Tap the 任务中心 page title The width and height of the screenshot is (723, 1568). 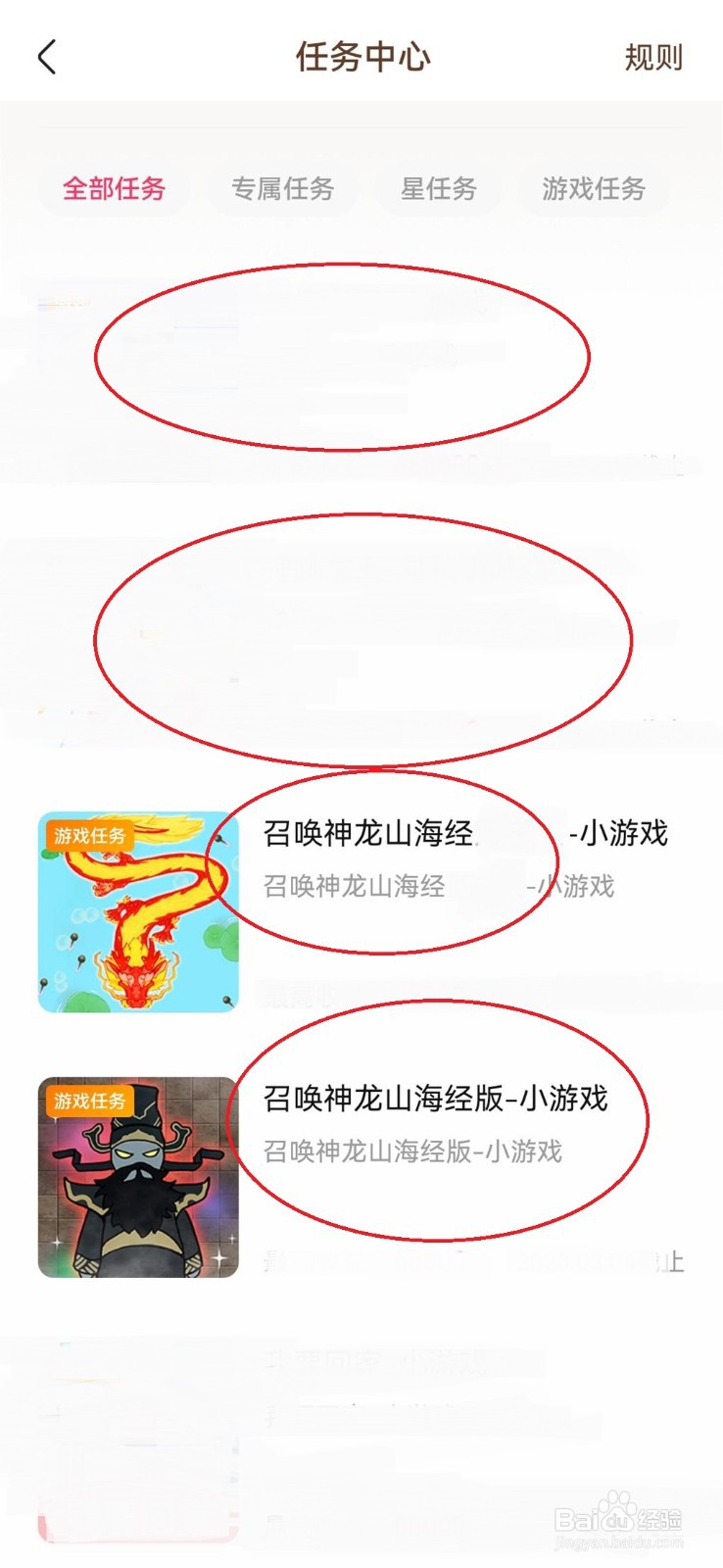361,57
